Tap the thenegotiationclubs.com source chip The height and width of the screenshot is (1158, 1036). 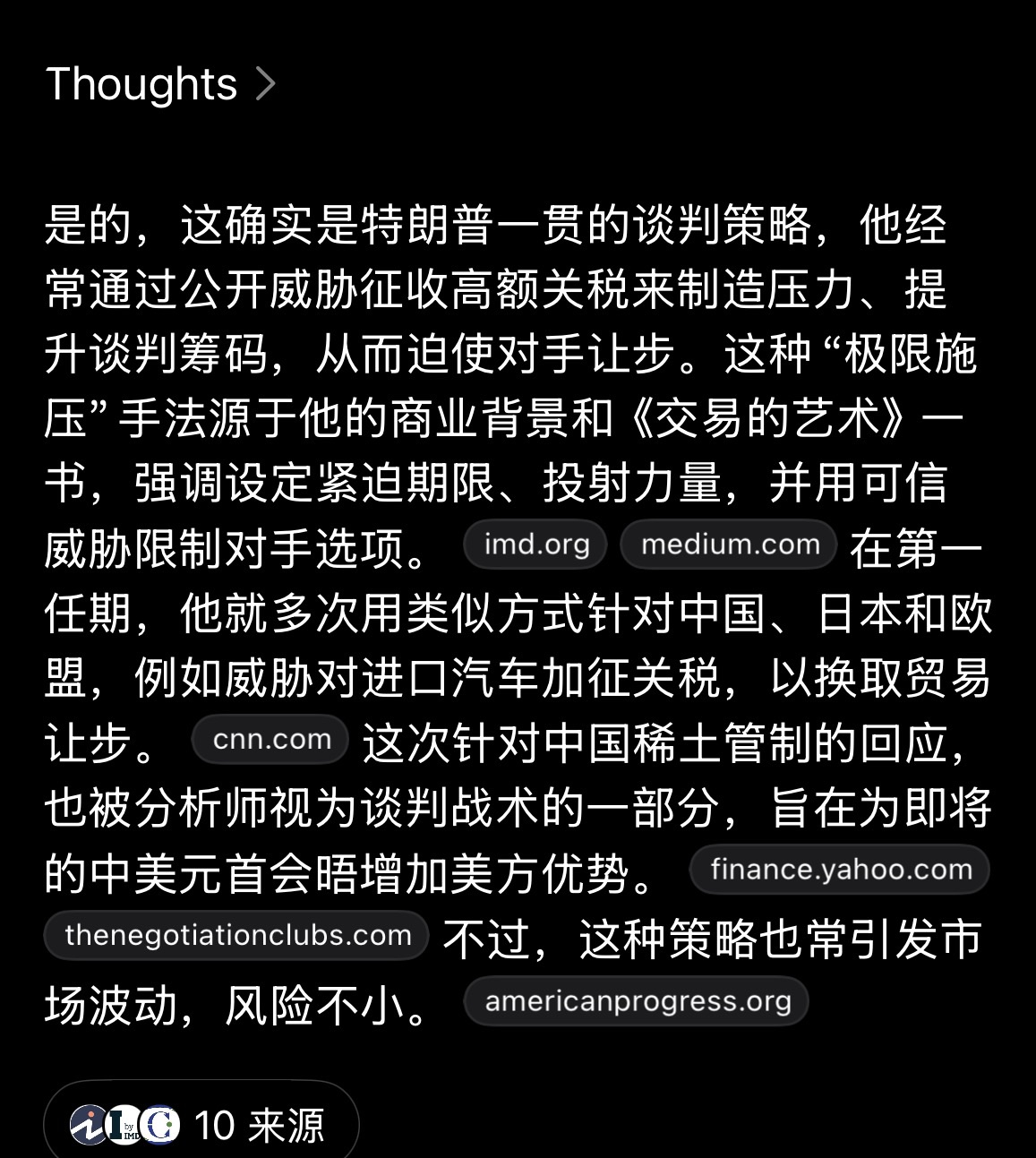tap(237, 936)
